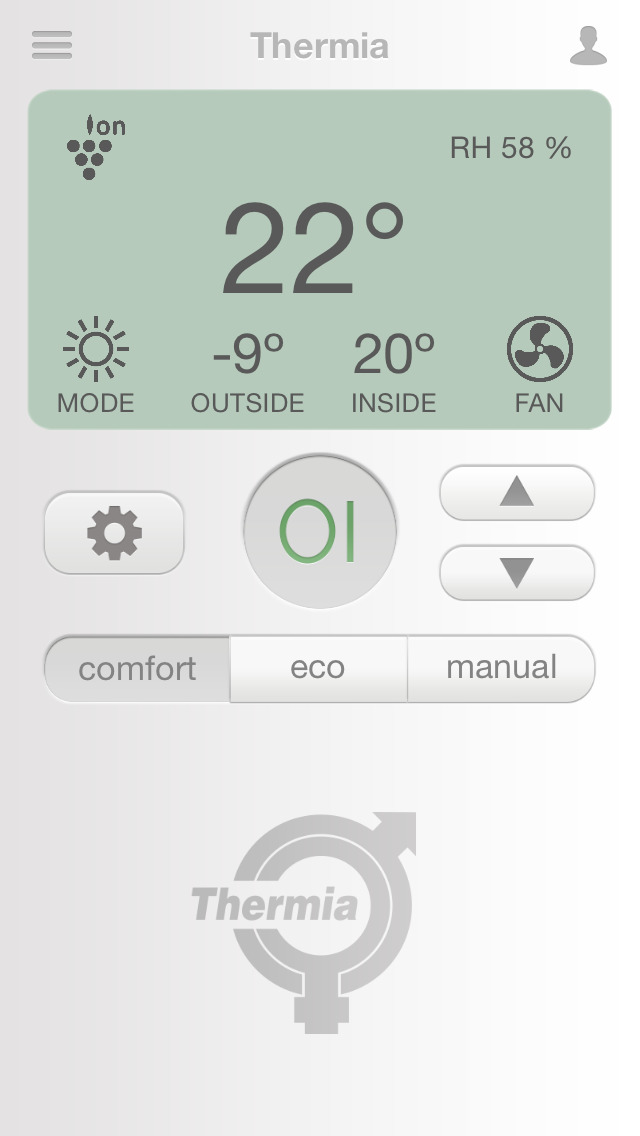Switch to eco mode
640x1136 pixels.
point(318,669)
